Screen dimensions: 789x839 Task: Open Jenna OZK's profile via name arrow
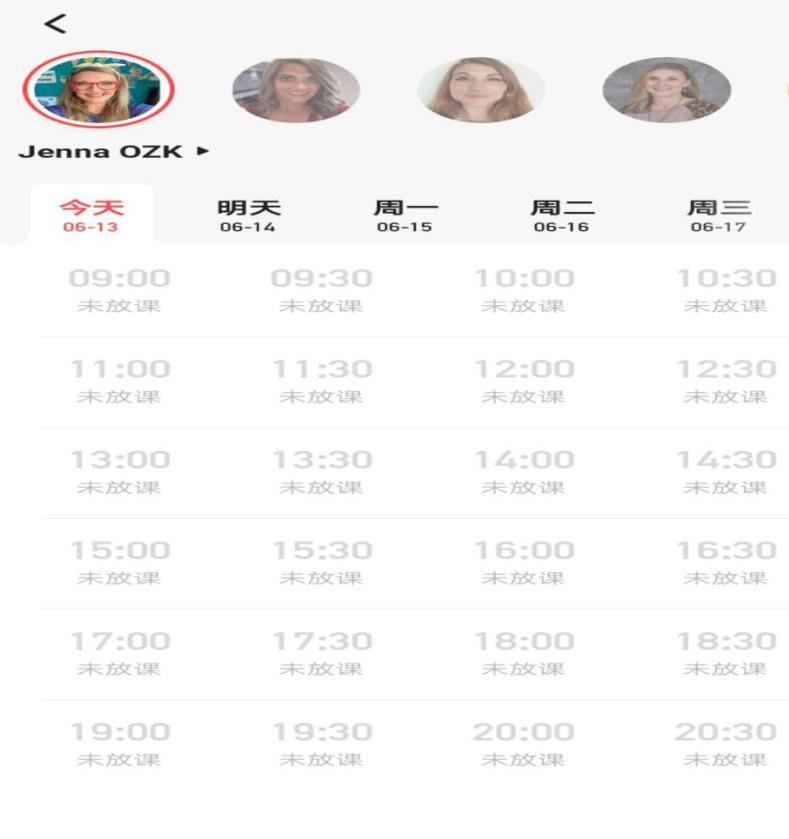click(x=115, y=152)
